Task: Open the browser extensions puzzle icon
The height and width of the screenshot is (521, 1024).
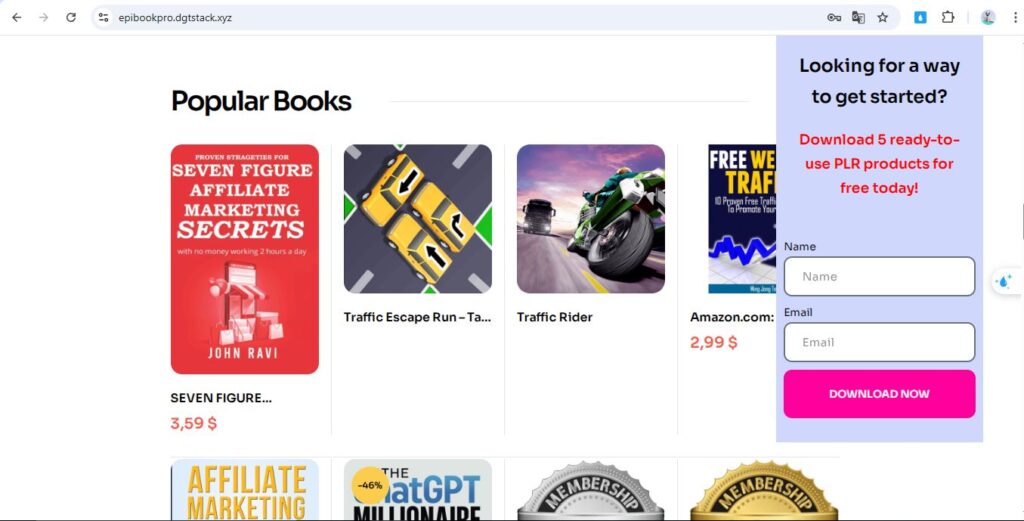Action: (948, 17)
